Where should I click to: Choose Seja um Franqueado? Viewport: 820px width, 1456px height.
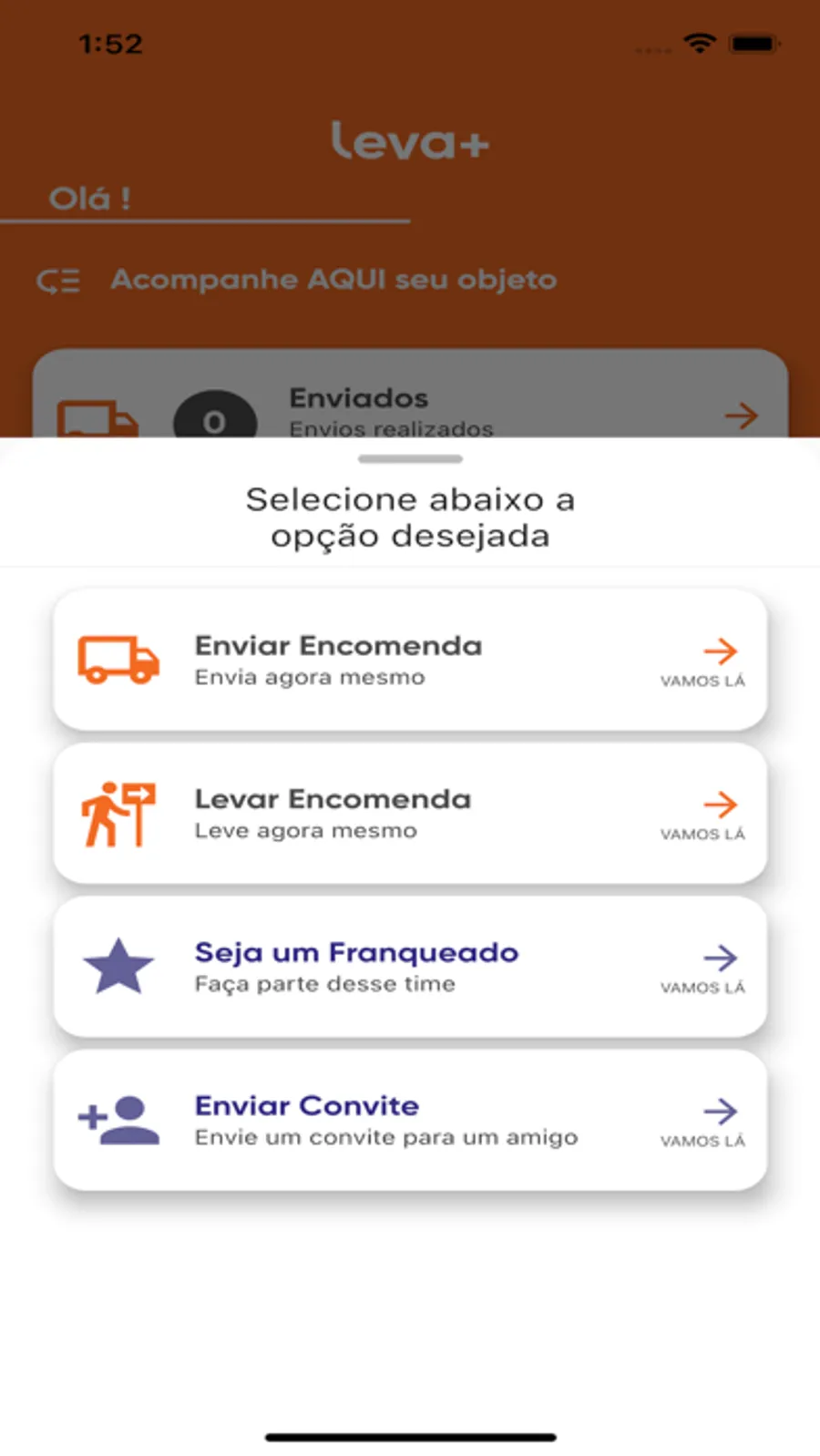pos(410,966)
